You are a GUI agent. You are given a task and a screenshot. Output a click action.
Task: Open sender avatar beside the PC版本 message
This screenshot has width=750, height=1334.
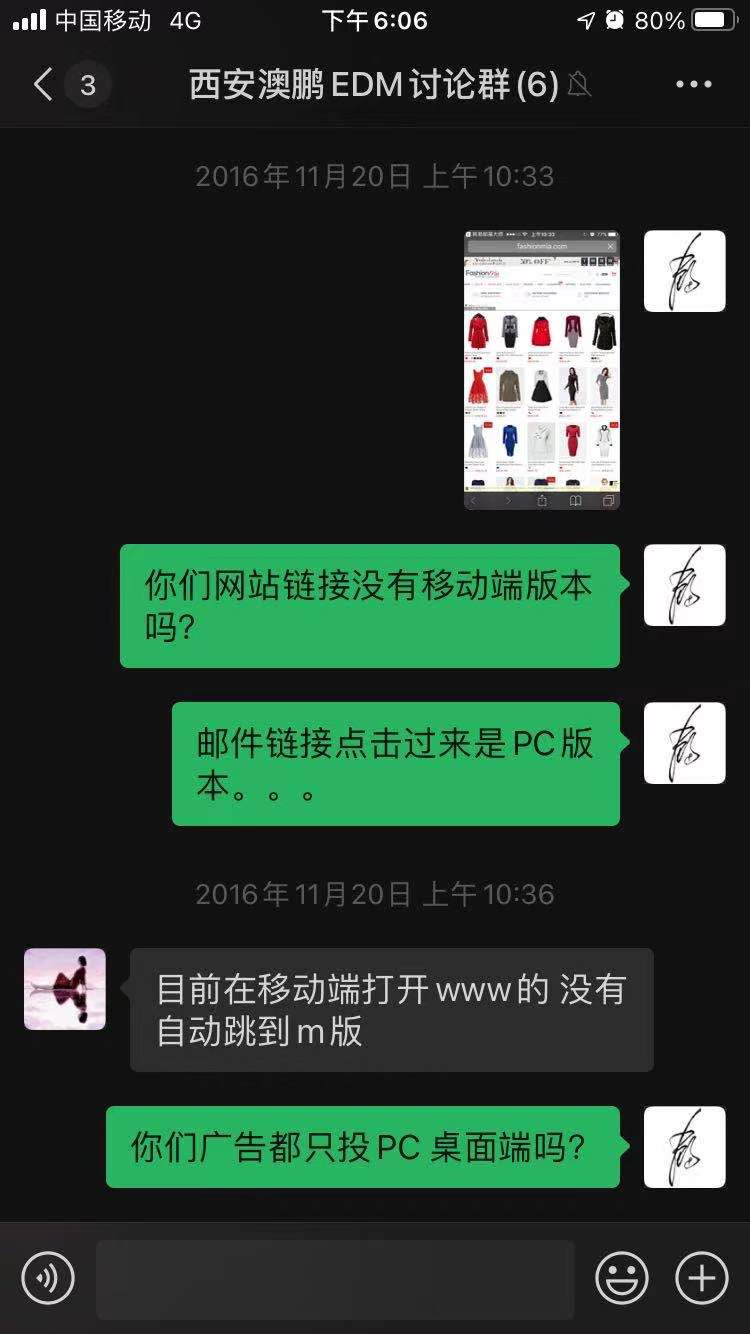(x=684, y=743)
